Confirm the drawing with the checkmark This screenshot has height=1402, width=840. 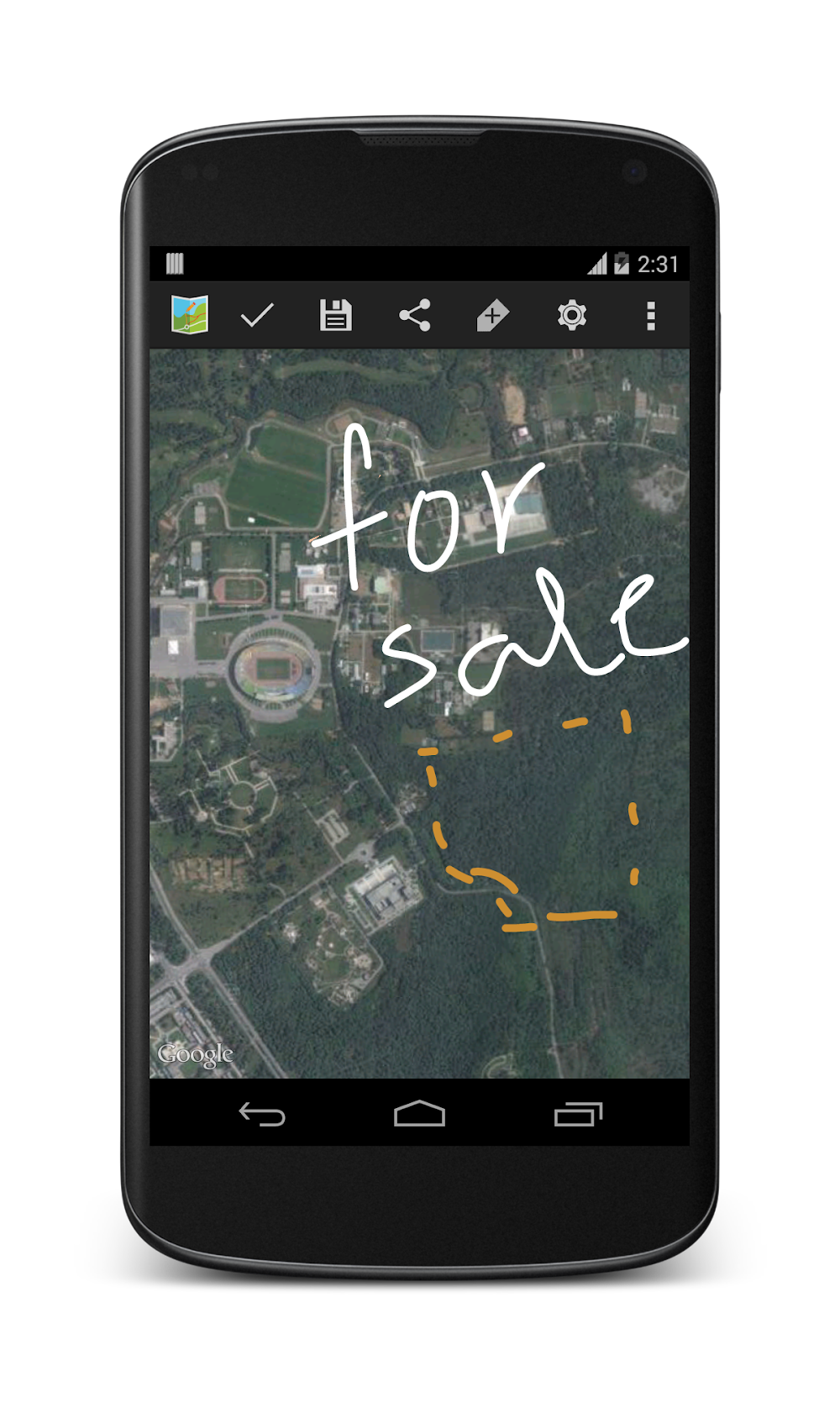257,316
